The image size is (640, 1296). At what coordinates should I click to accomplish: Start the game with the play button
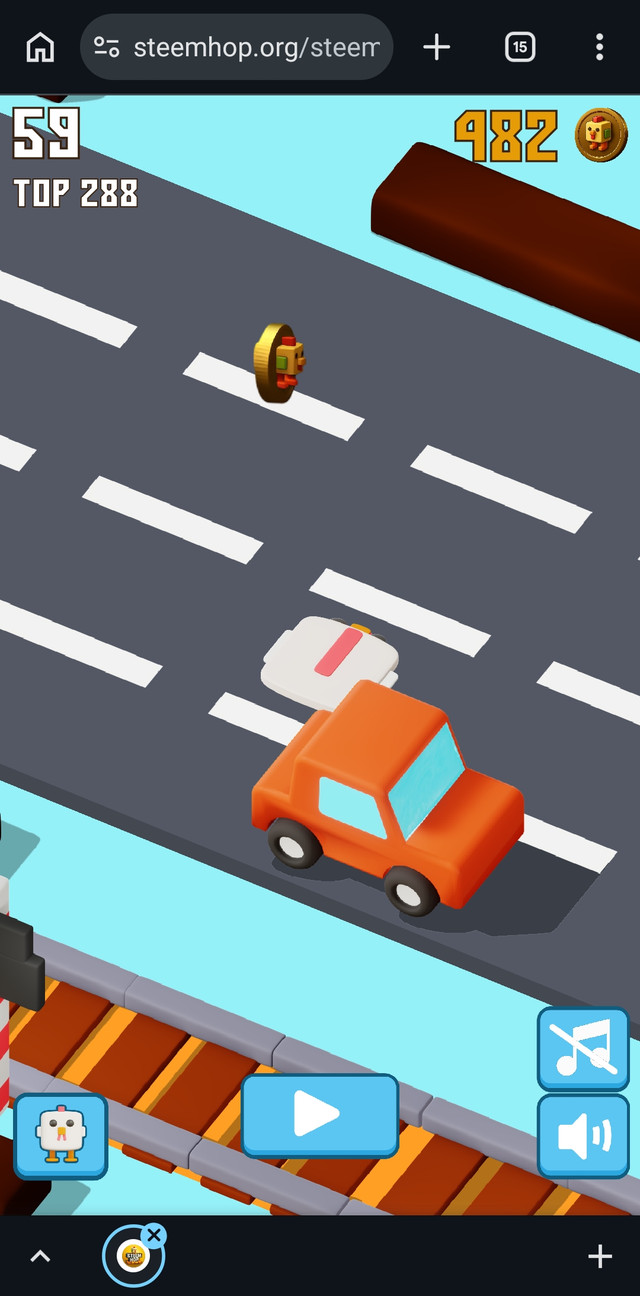pyautogui.click(x=320, y=1116)
